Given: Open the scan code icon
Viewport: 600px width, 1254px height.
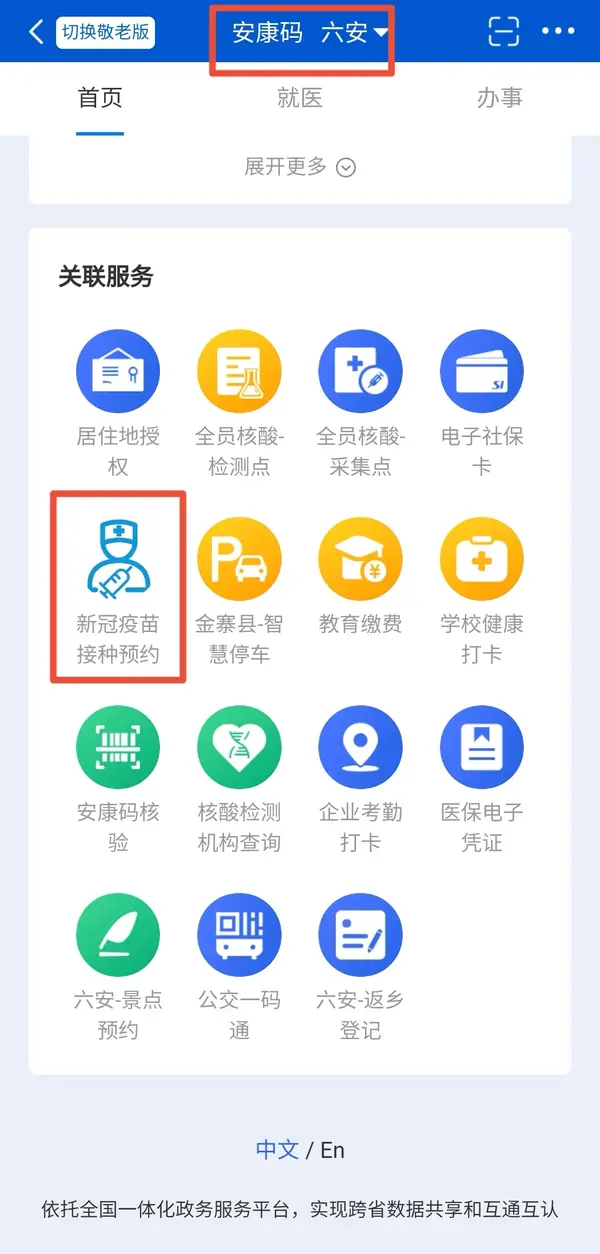Looking at the screenshot, I should pos(504,32).
